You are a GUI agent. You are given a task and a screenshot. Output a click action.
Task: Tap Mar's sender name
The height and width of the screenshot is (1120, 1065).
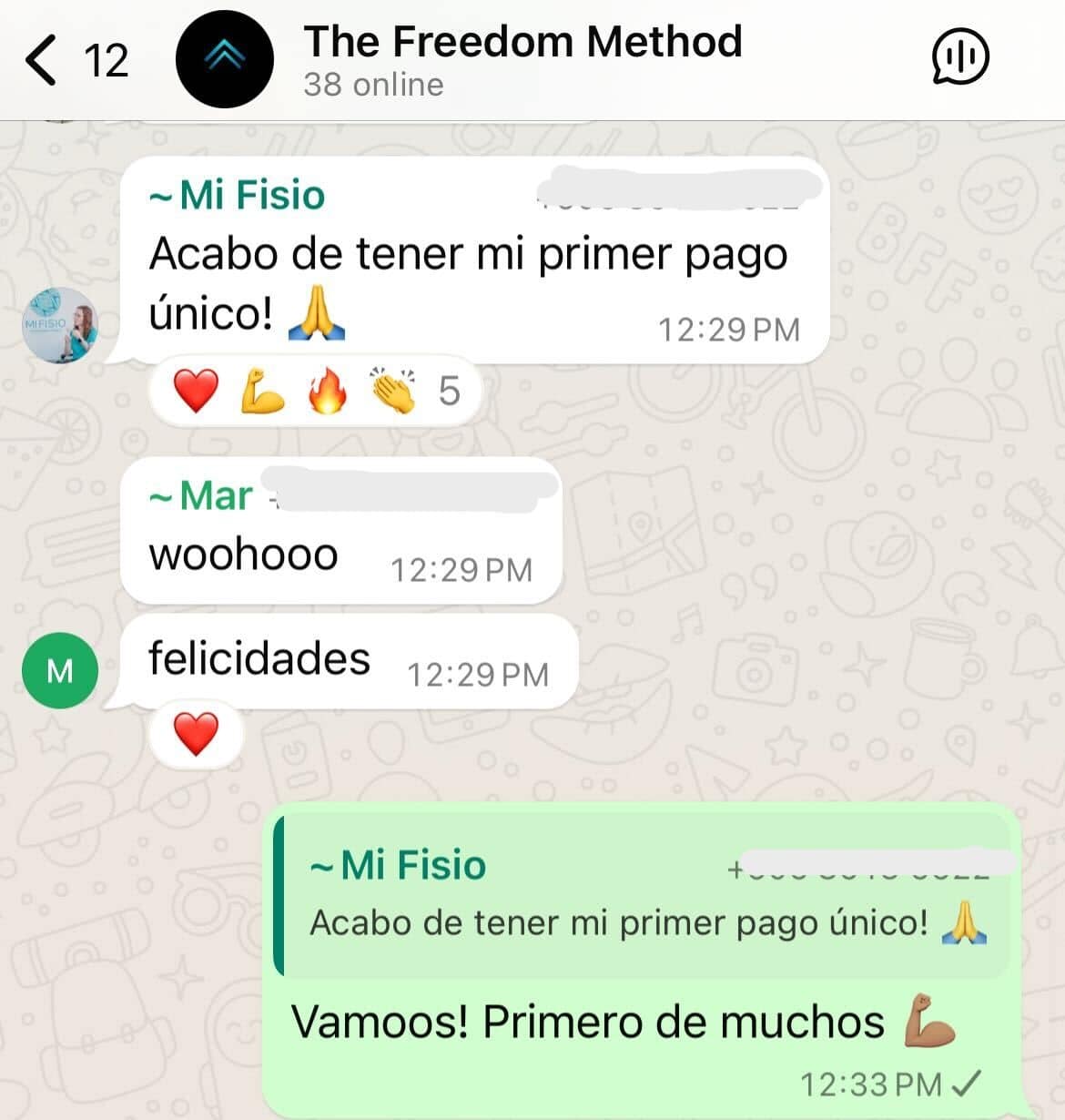(x=216, y=496)
